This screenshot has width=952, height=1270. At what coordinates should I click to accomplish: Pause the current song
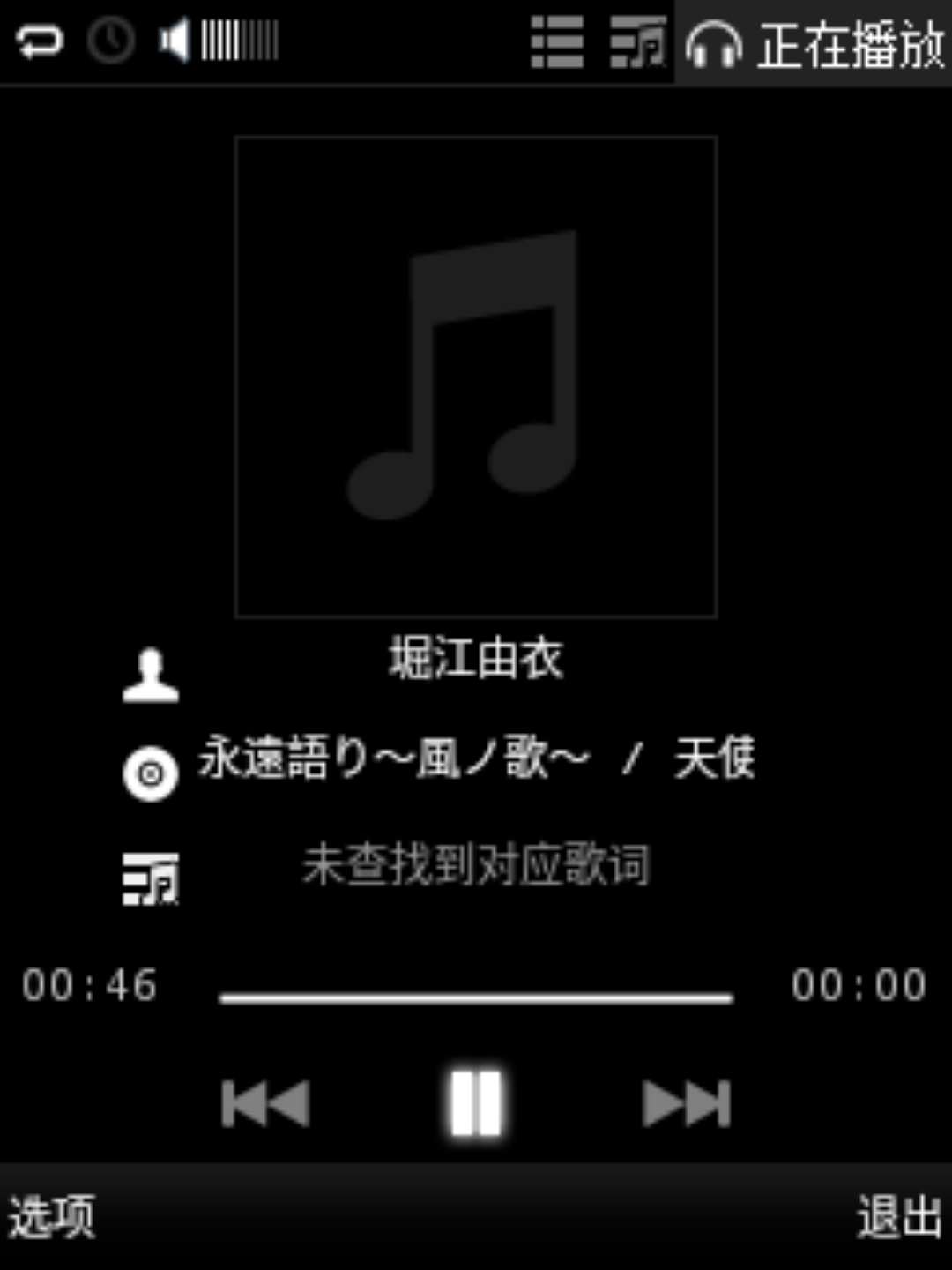pos(475,1103)
